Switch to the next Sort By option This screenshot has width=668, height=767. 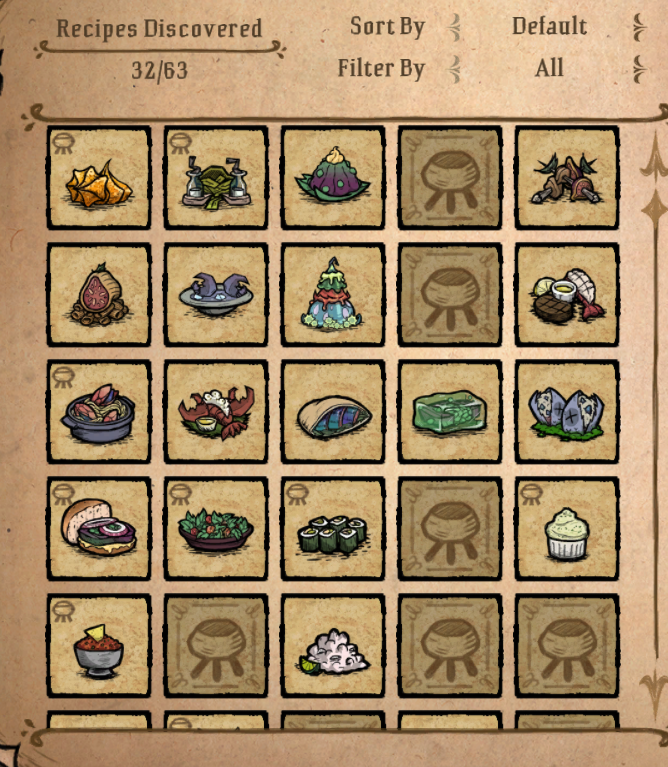coord(638,27)
